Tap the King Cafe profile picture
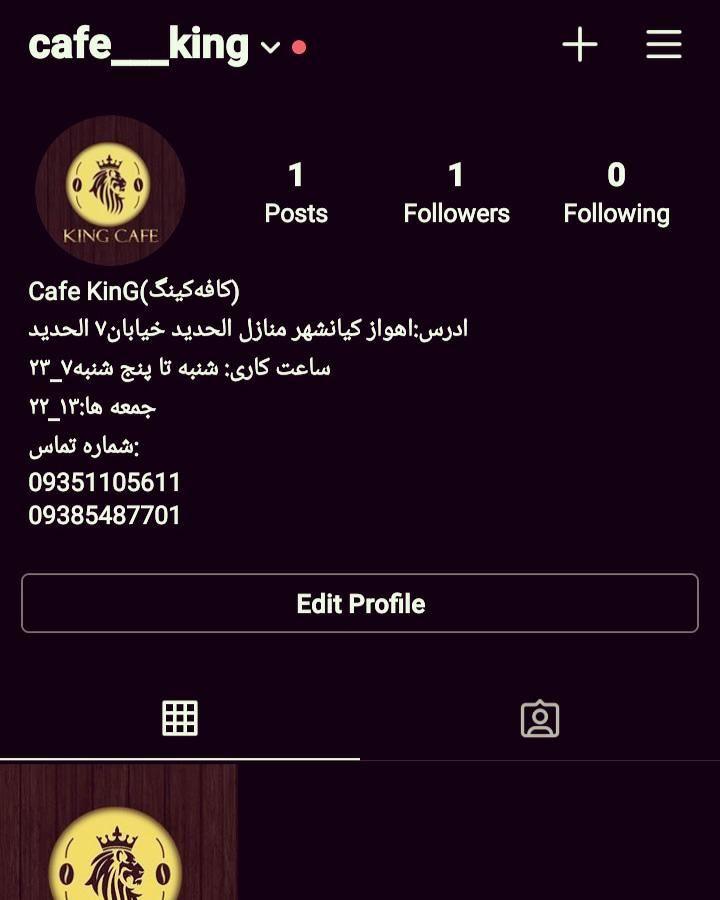 [x=110, y=190]
